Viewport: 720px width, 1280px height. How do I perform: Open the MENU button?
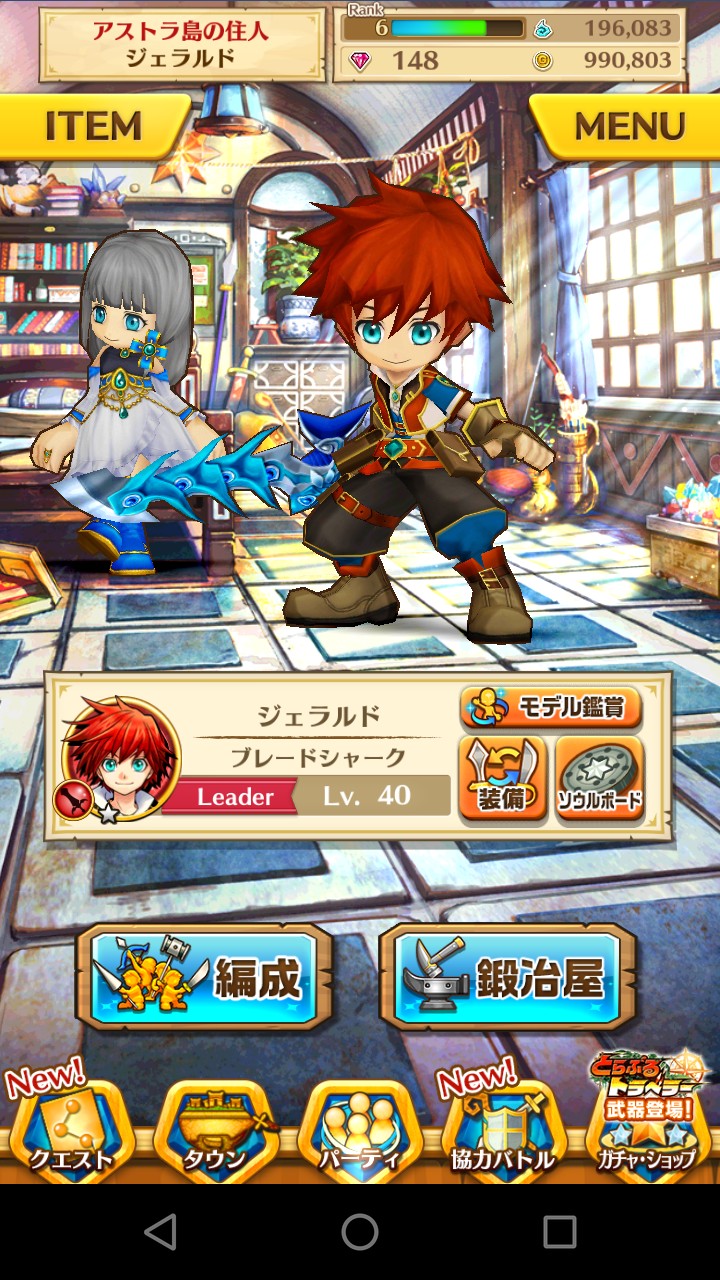click(627, 127)
